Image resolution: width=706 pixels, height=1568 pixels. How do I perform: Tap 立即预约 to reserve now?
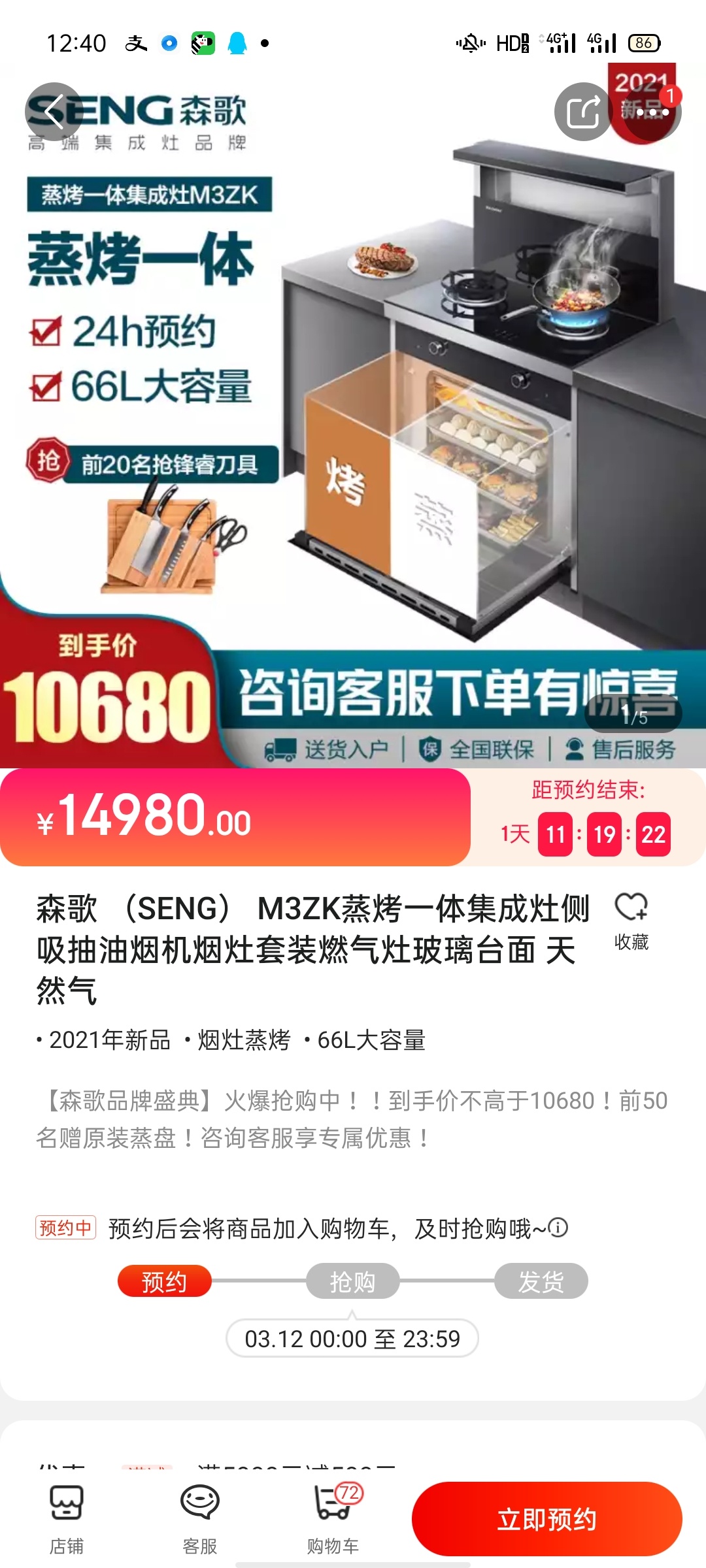(546, 1519)
